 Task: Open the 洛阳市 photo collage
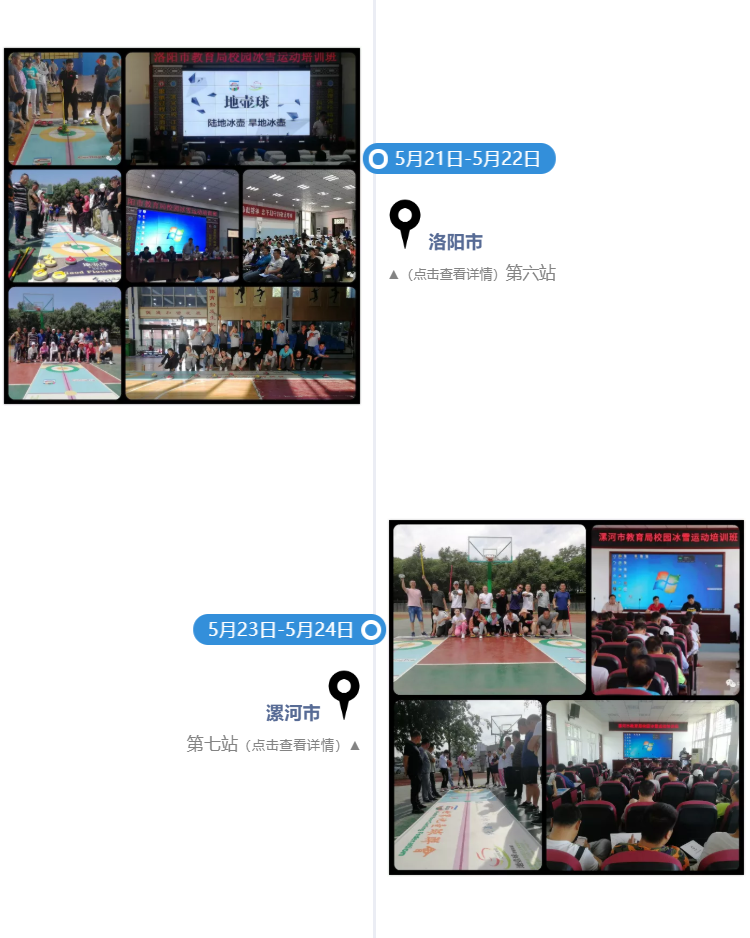[x=182, y=226]
